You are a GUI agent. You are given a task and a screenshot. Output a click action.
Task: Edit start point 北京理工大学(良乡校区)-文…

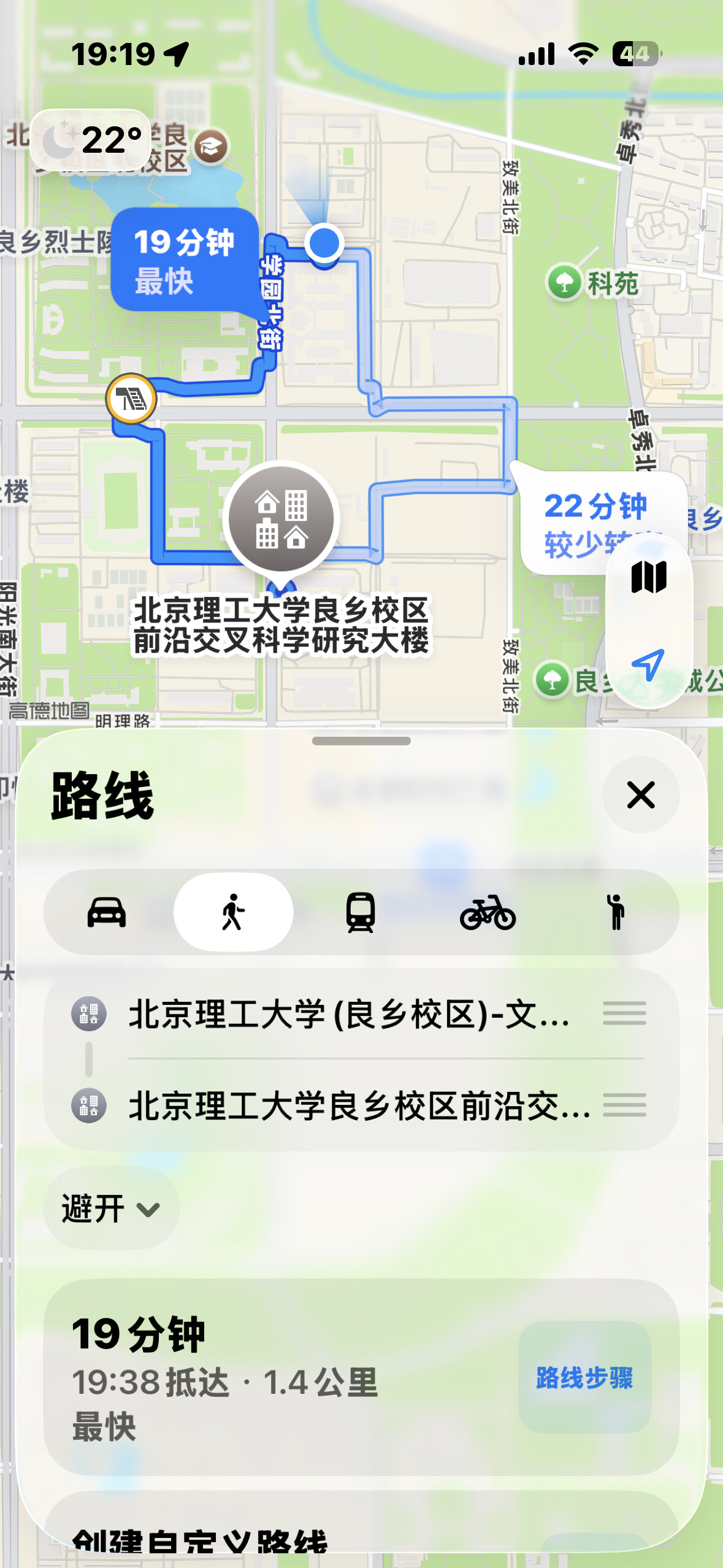point(348,1014)
